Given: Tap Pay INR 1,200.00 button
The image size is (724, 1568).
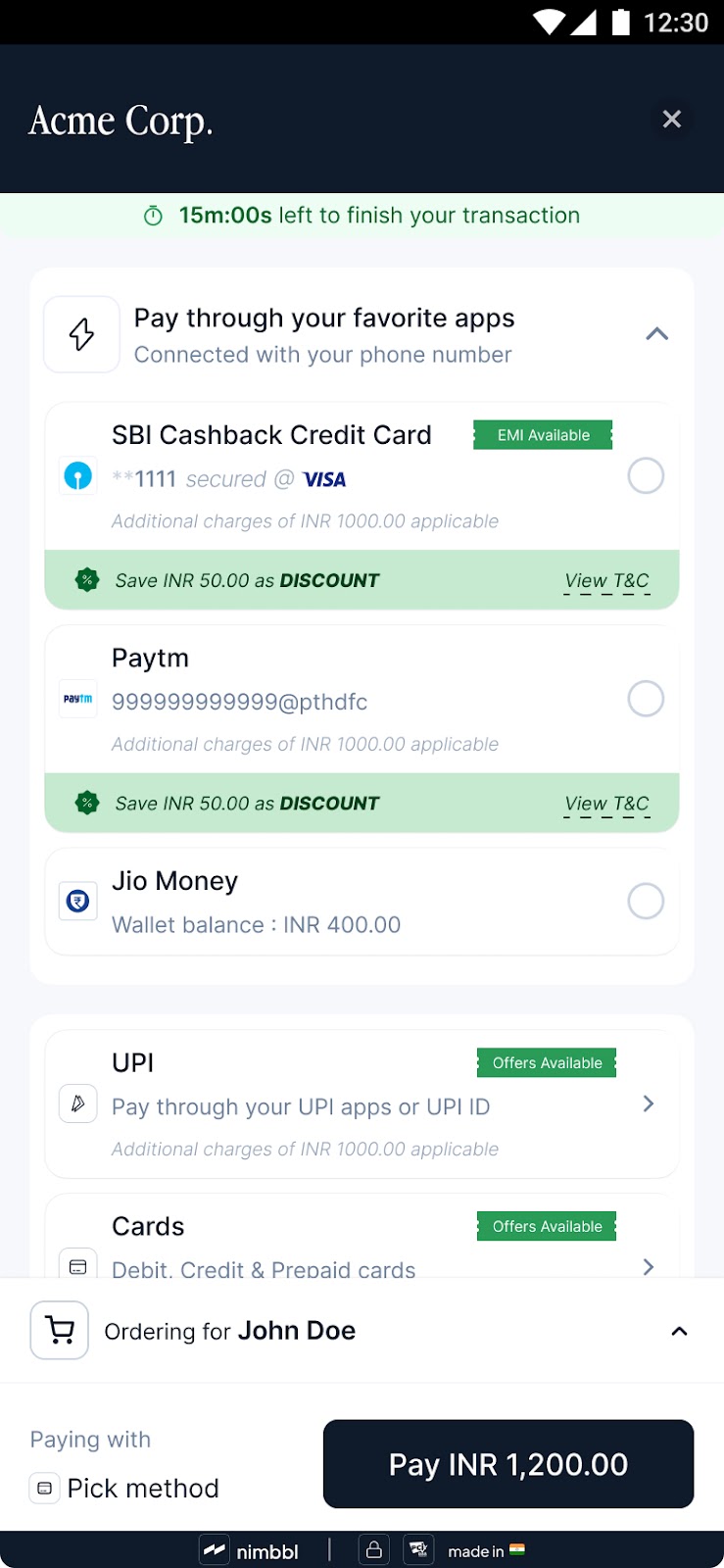Looking at the screenshot, I should point(508,1464).
